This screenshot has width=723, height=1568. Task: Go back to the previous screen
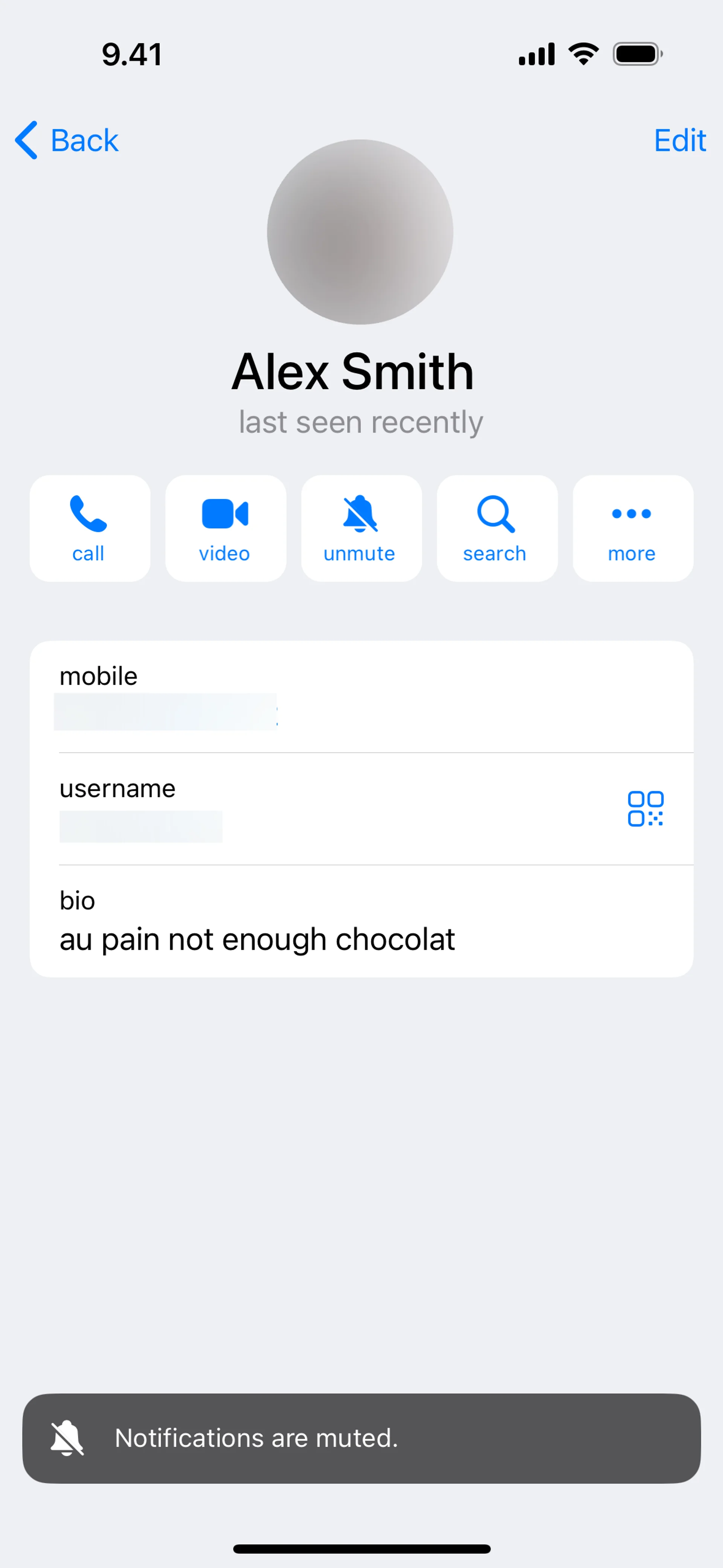pos(67,141)
